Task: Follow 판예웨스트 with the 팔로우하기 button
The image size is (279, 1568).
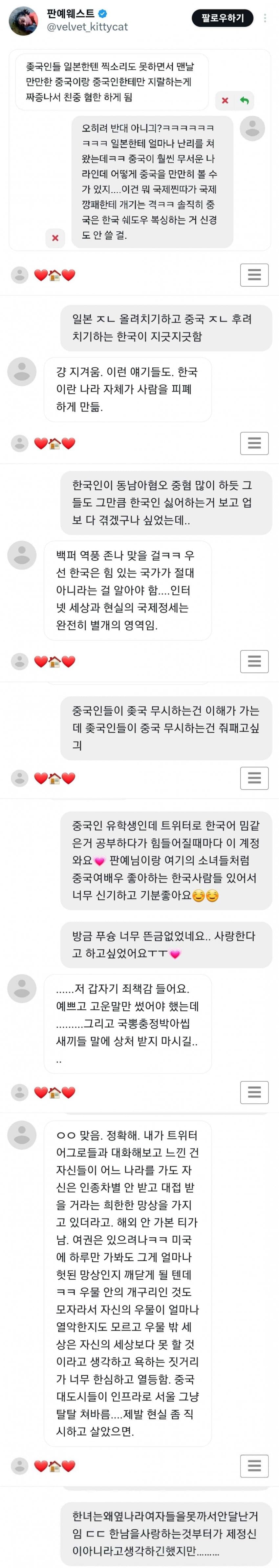Action: 222,18
